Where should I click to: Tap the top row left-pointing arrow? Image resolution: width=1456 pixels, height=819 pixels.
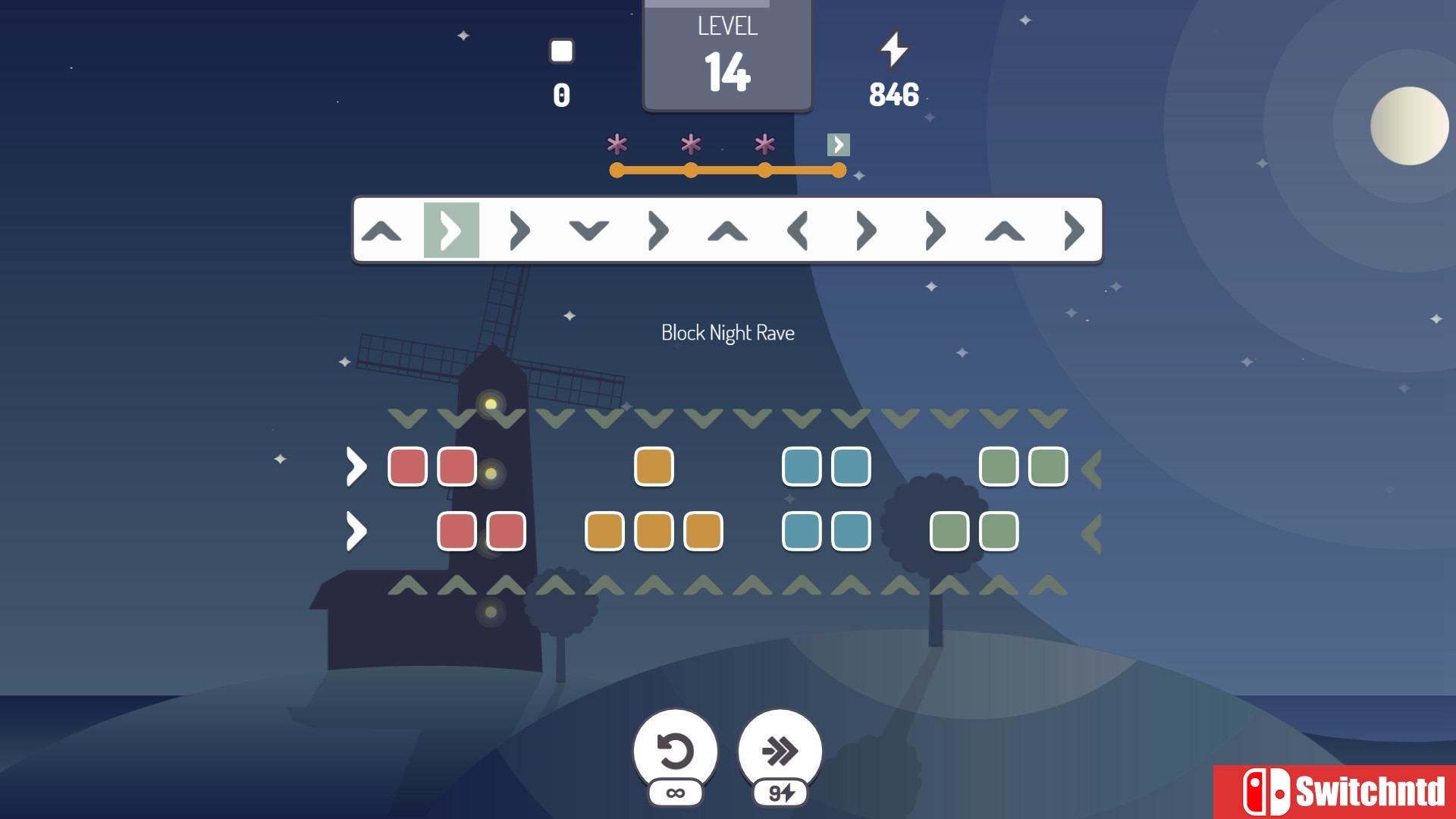point(1092,469)
